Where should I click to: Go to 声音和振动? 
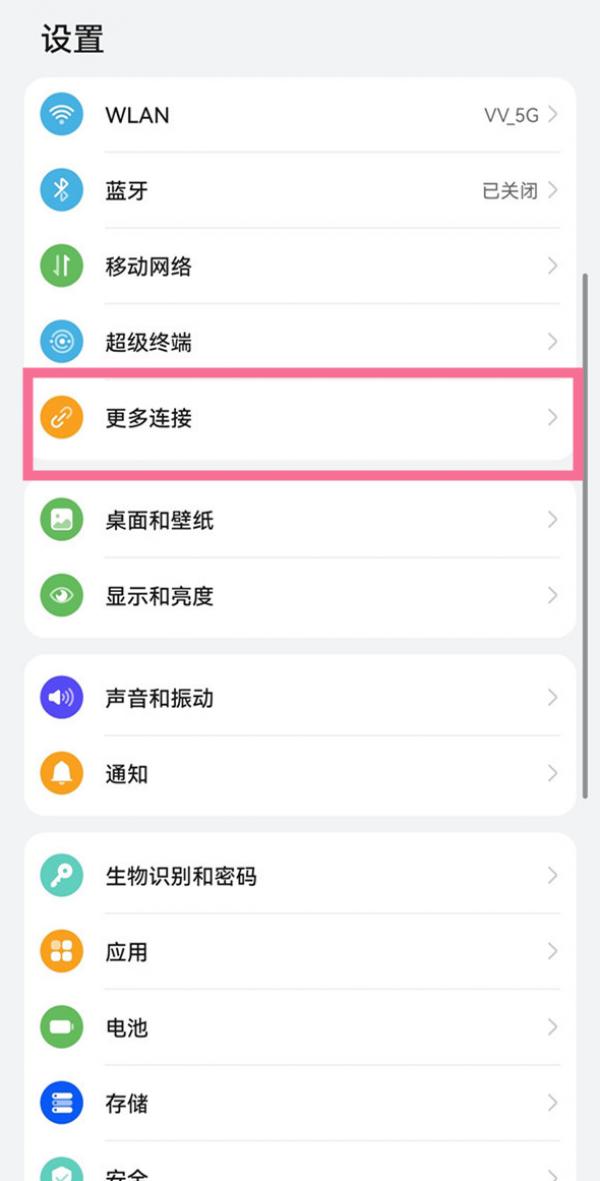[300, 697]
